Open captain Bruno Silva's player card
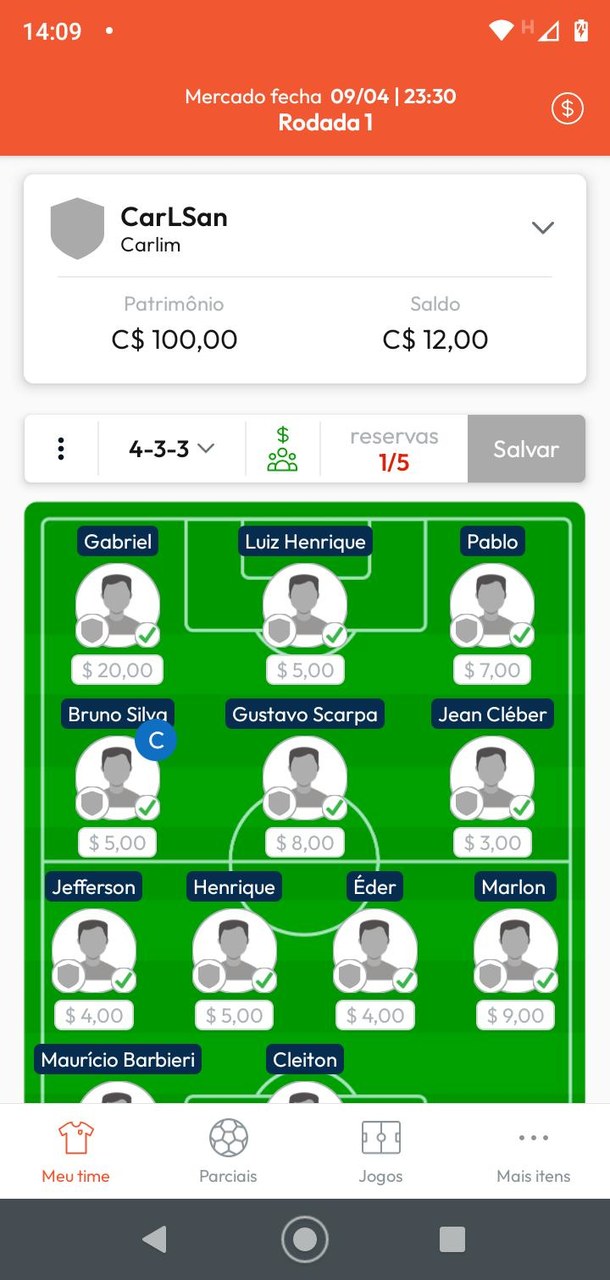Screen dimensions: 610x1280 118,779
